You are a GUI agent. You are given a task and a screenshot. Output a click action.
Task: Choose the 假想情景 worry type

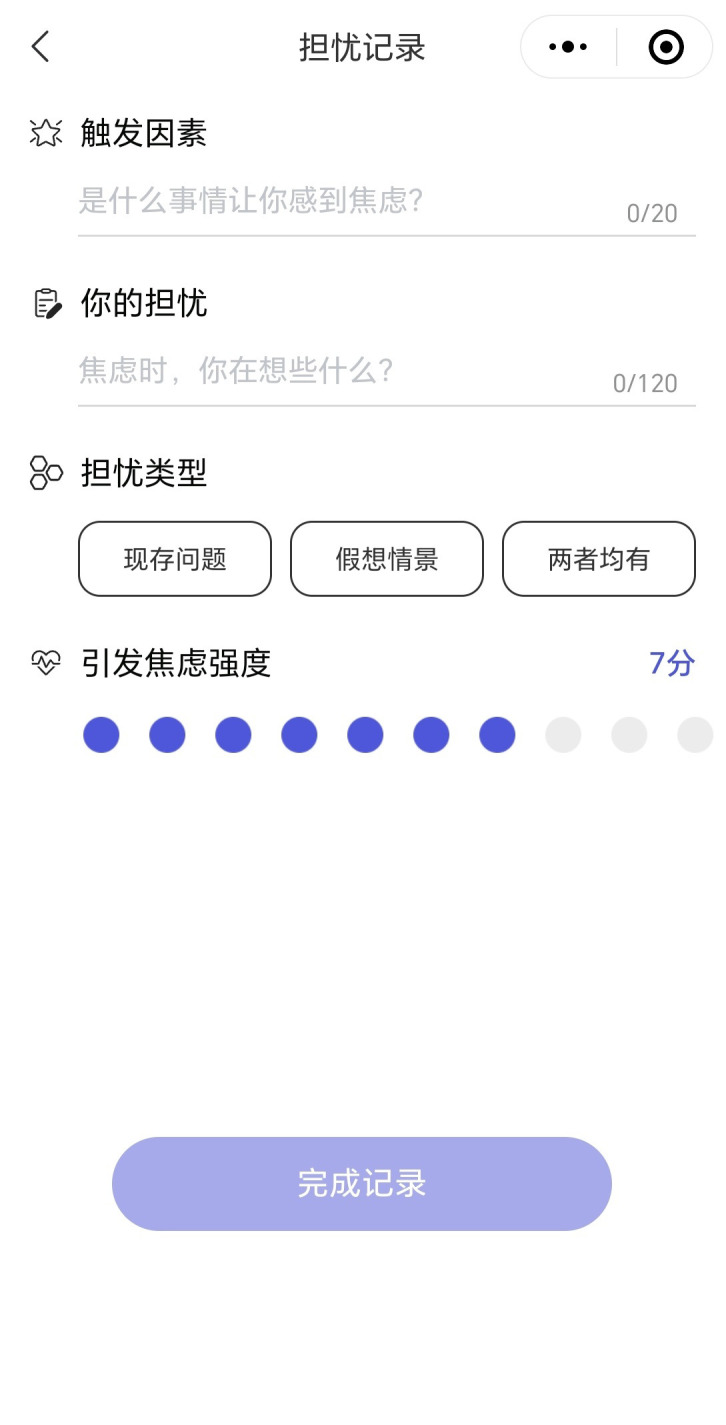(x=387, y=559)
